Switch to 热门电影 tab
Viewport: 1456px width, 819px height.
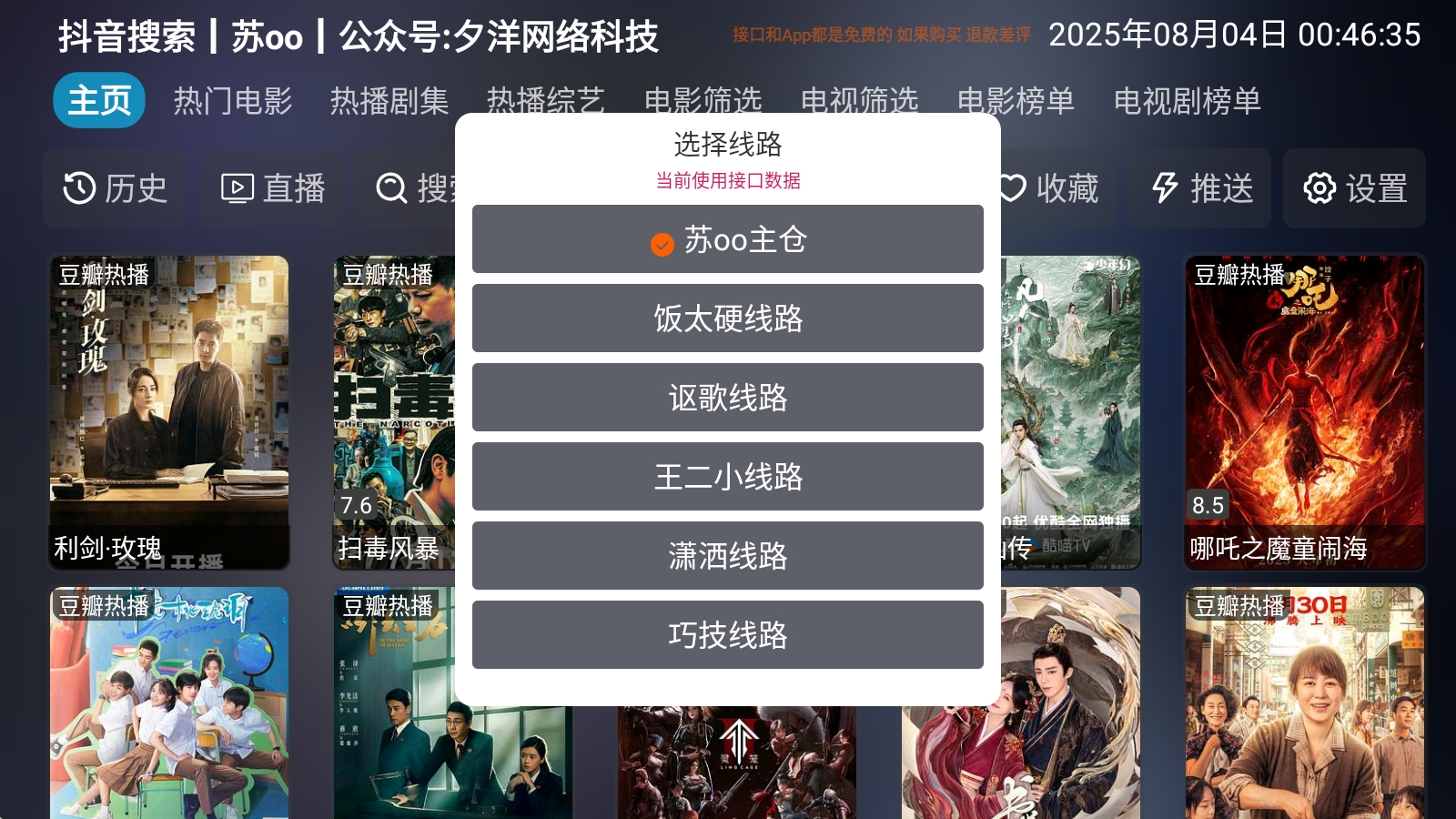[x=233, y=100]
